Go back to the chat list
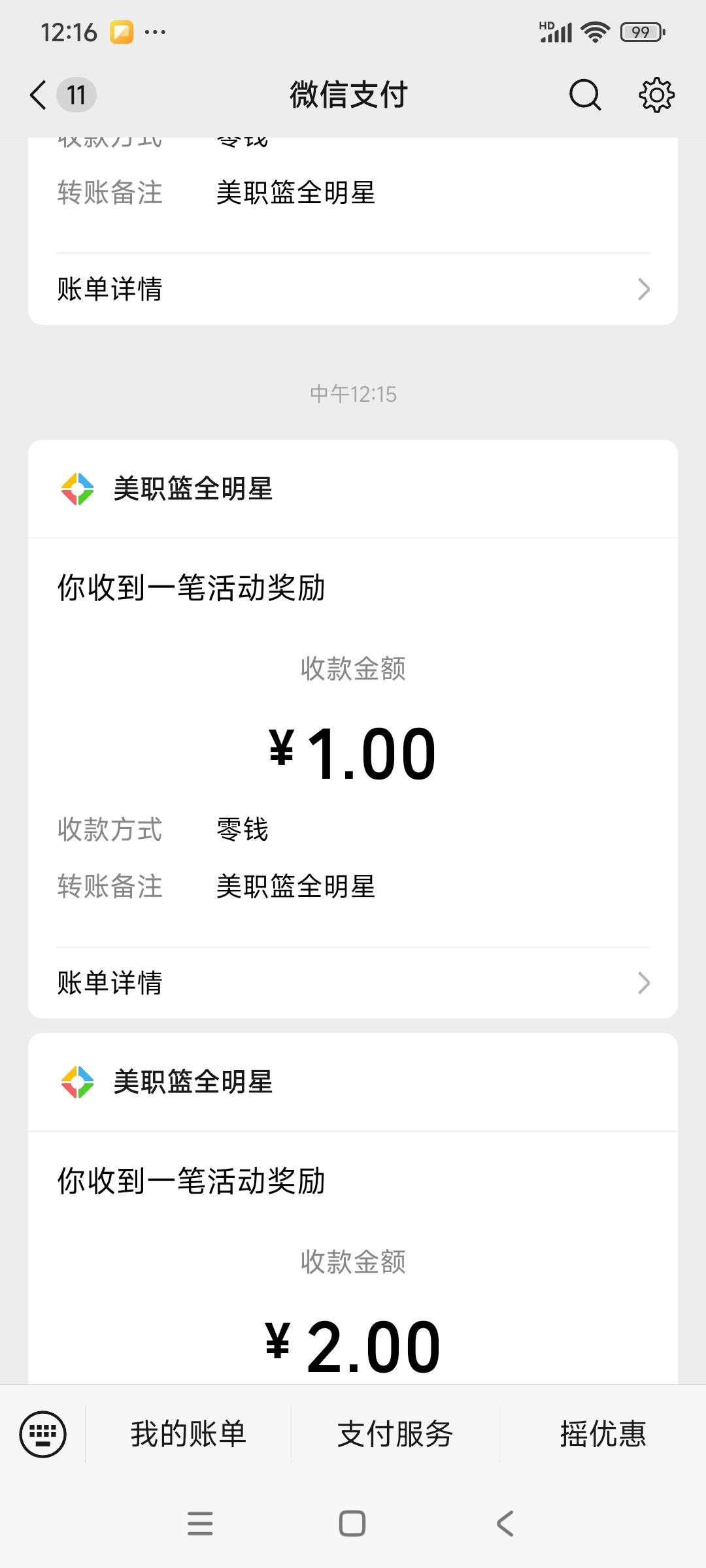Screen dimensions: 706x1568 click(39, 95)
